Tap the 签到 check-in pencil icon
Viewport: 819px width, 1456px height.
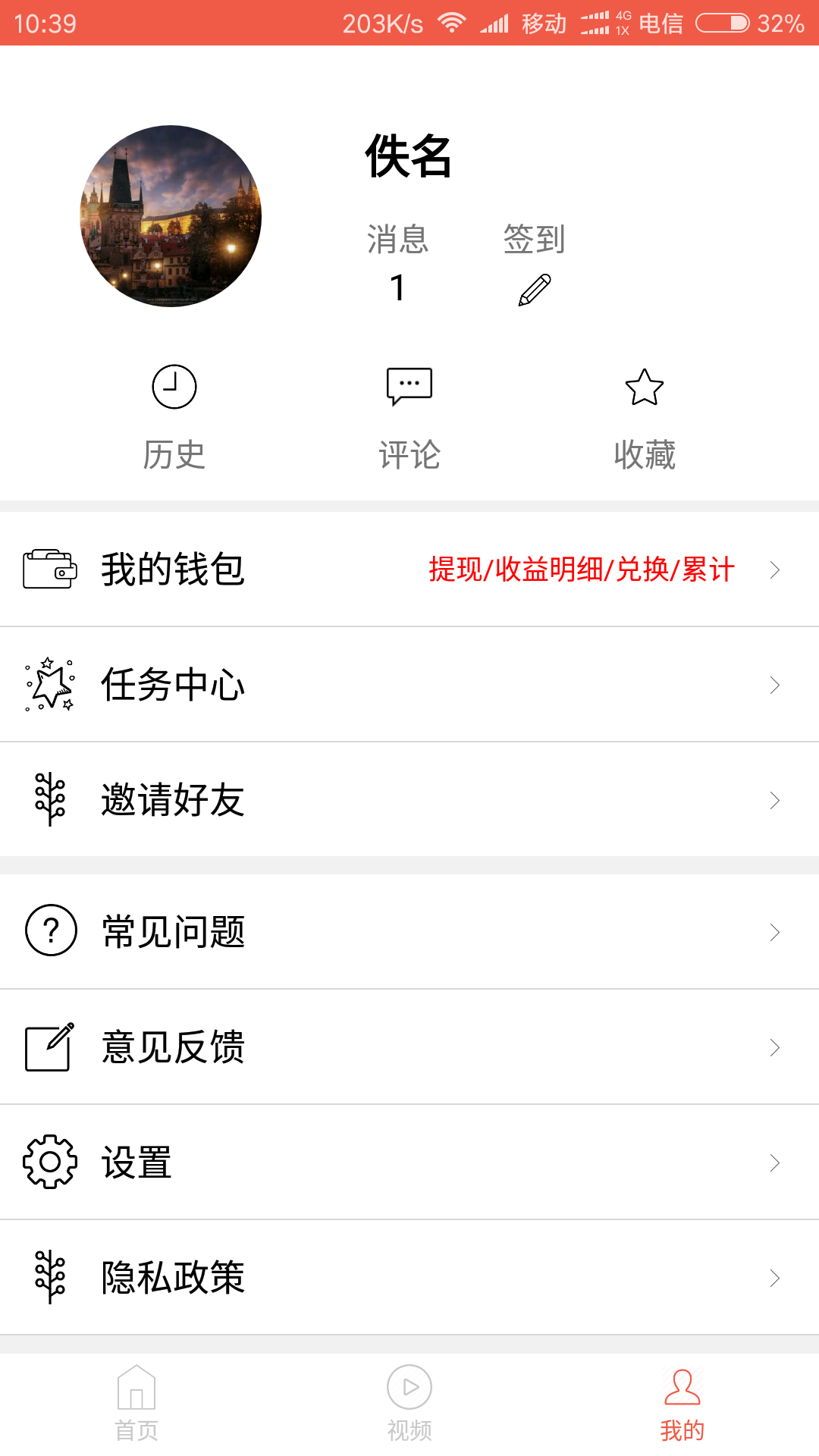tap(535, 290)
